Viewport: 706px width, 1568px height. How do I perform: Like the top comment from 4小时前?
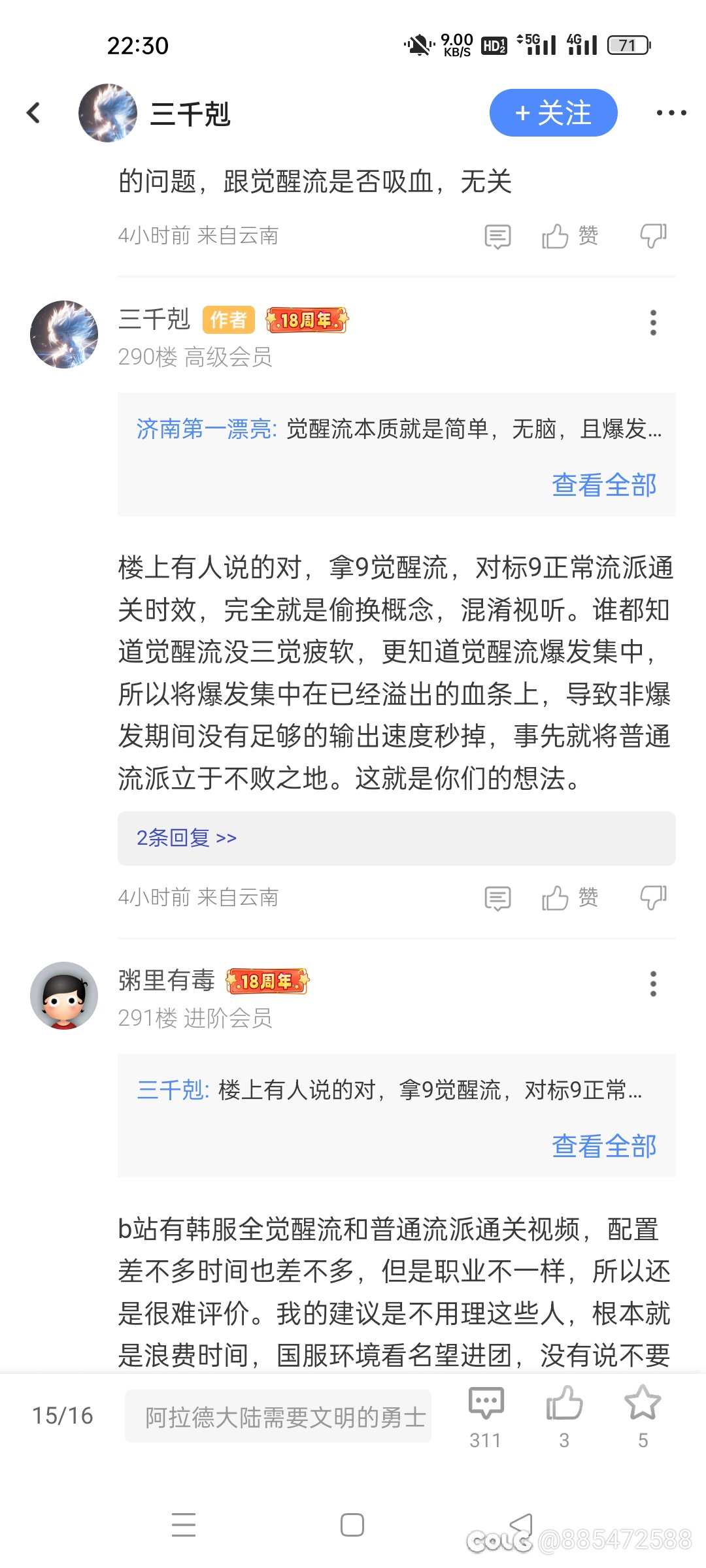pyautogui.click(x=569, y=236)
